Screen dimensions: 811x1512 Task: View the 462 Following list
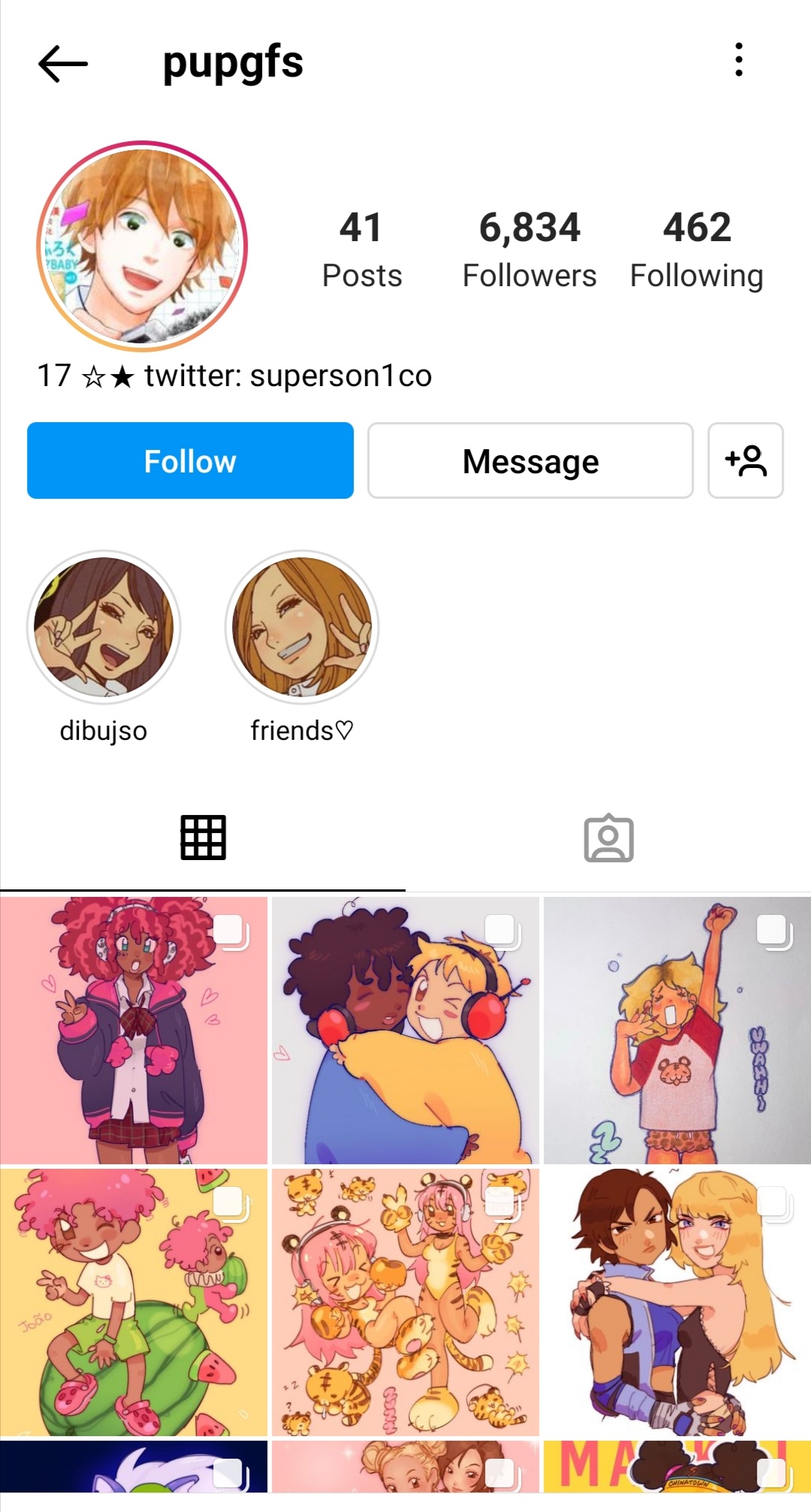[x=696, y=249]
